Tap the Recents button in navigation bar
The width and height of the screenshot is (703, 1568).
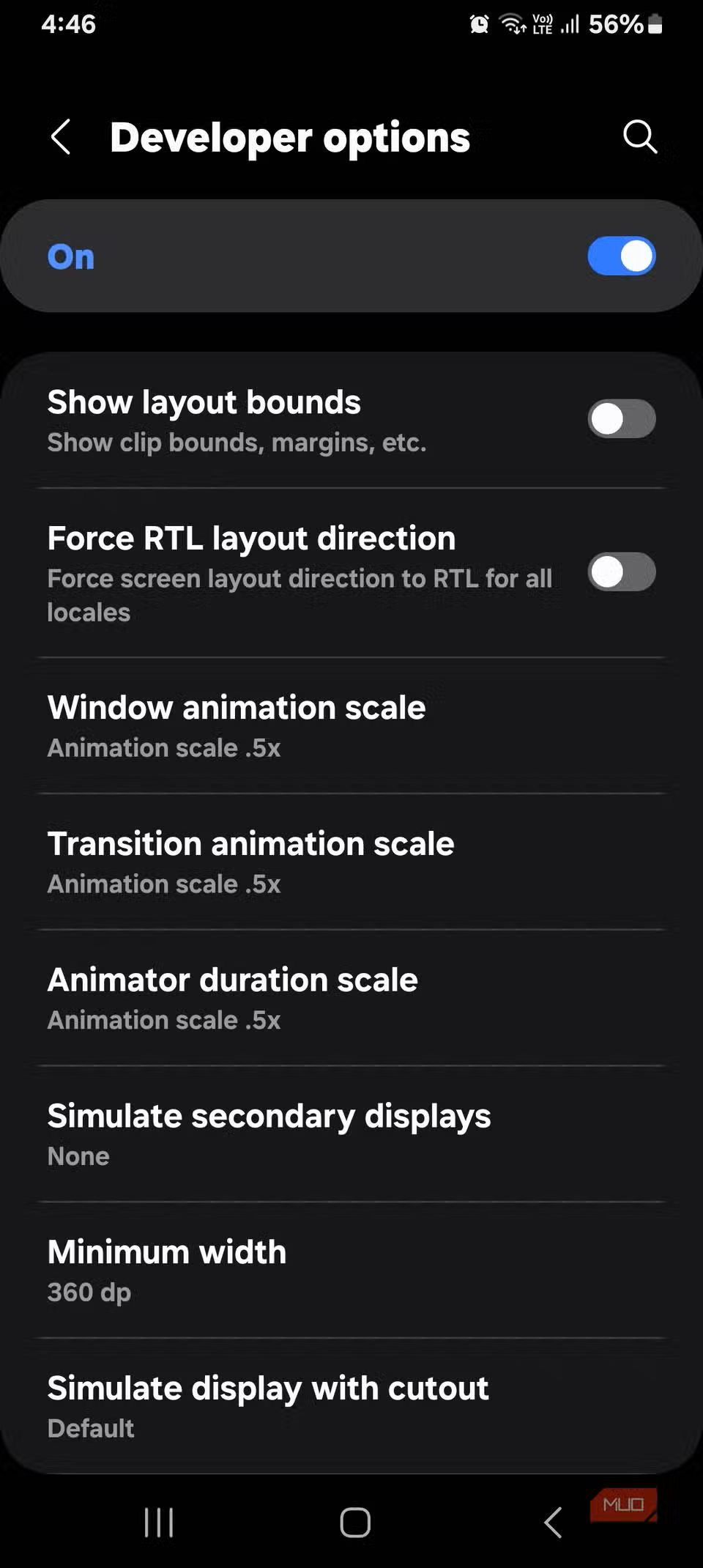[x=158, y=1523]
